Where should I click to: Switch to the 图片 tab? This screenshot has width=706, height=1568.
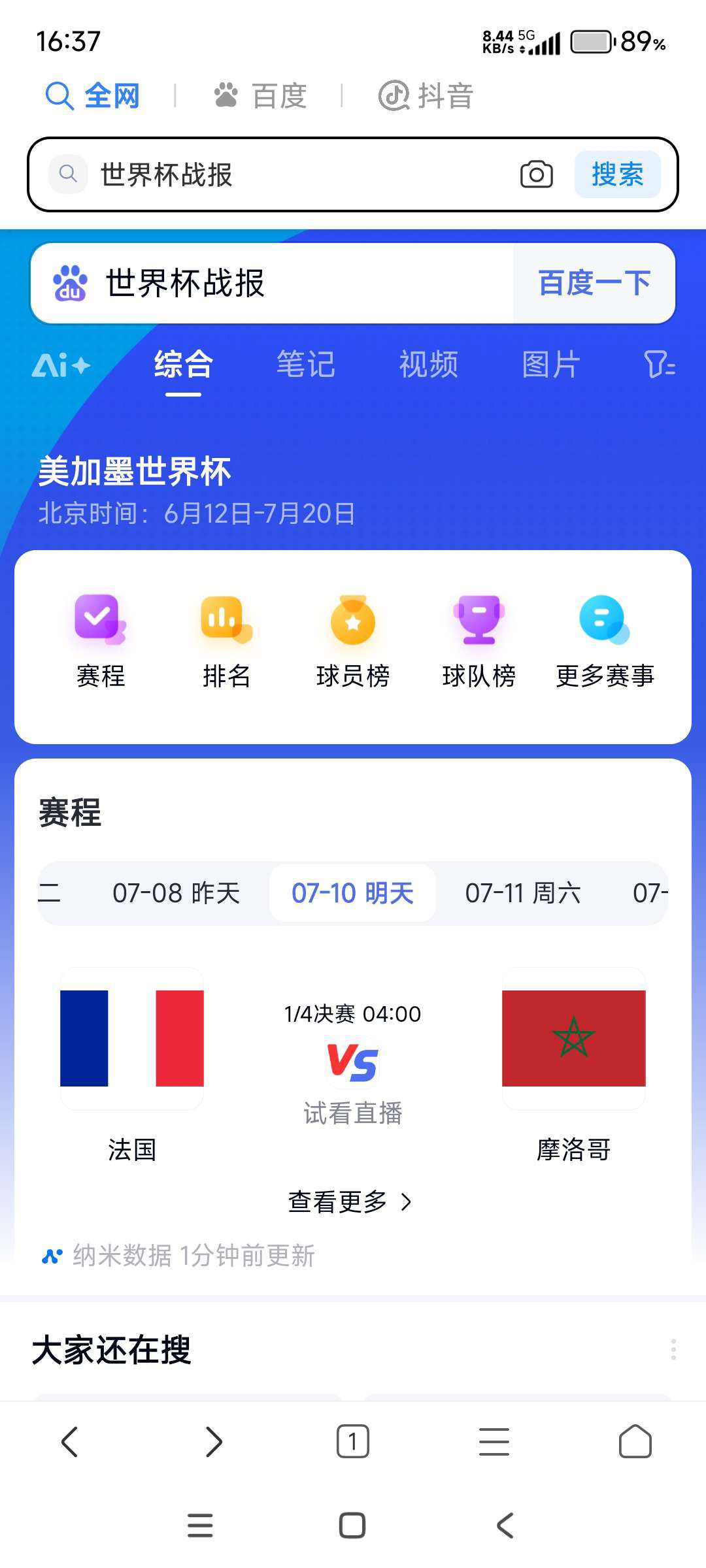click(551, 365)
